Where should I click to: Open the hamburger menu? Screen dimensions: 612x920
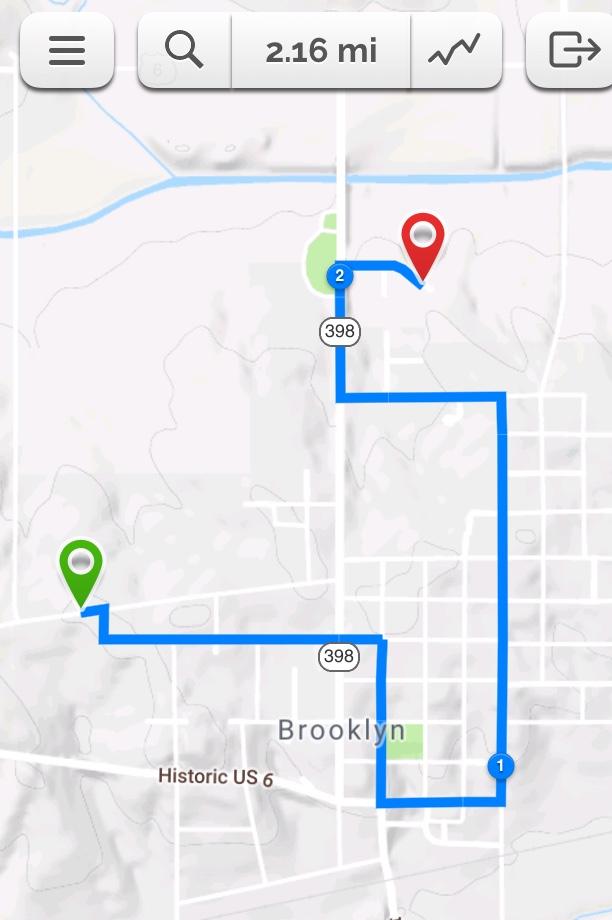coord(67,51)
